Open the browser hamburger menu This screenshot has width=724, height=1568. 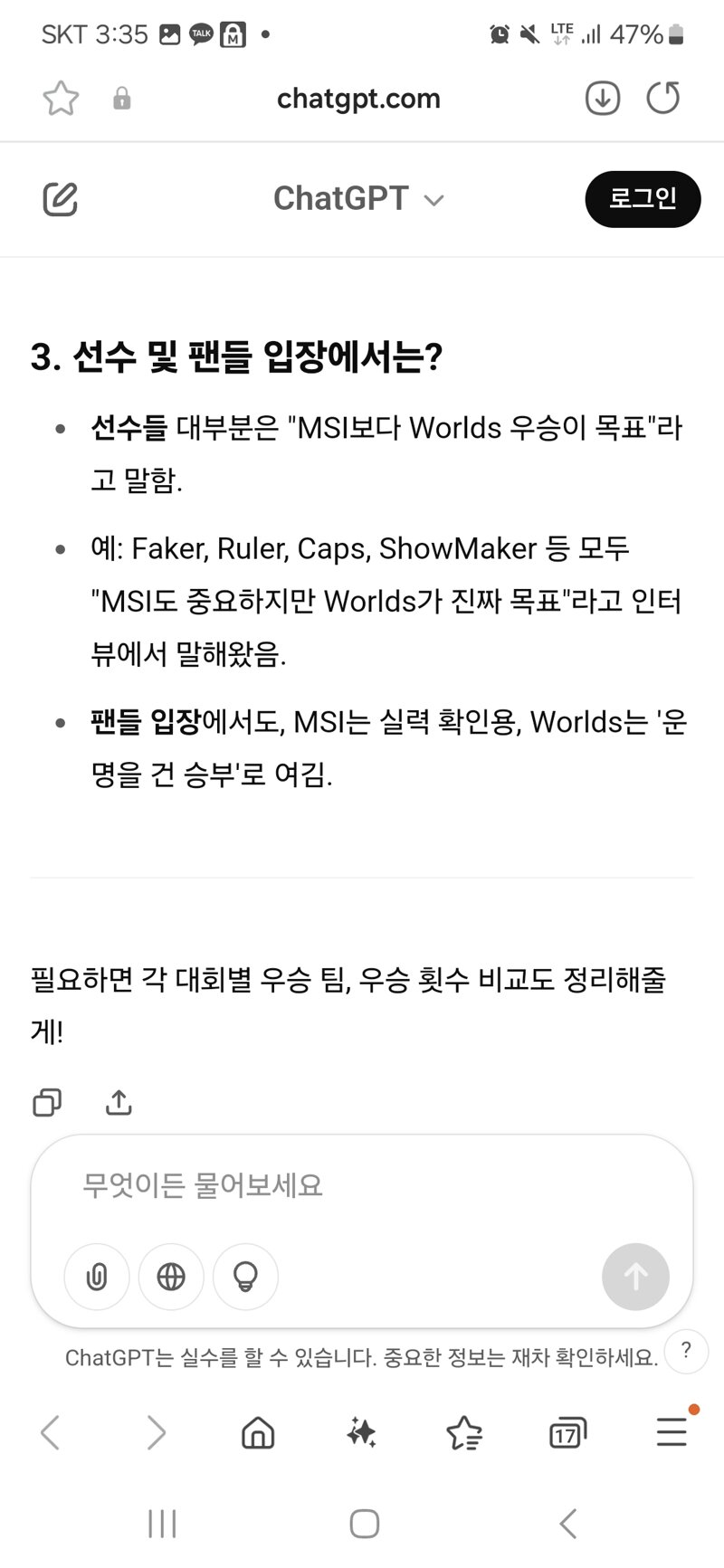pos(672,1431)
